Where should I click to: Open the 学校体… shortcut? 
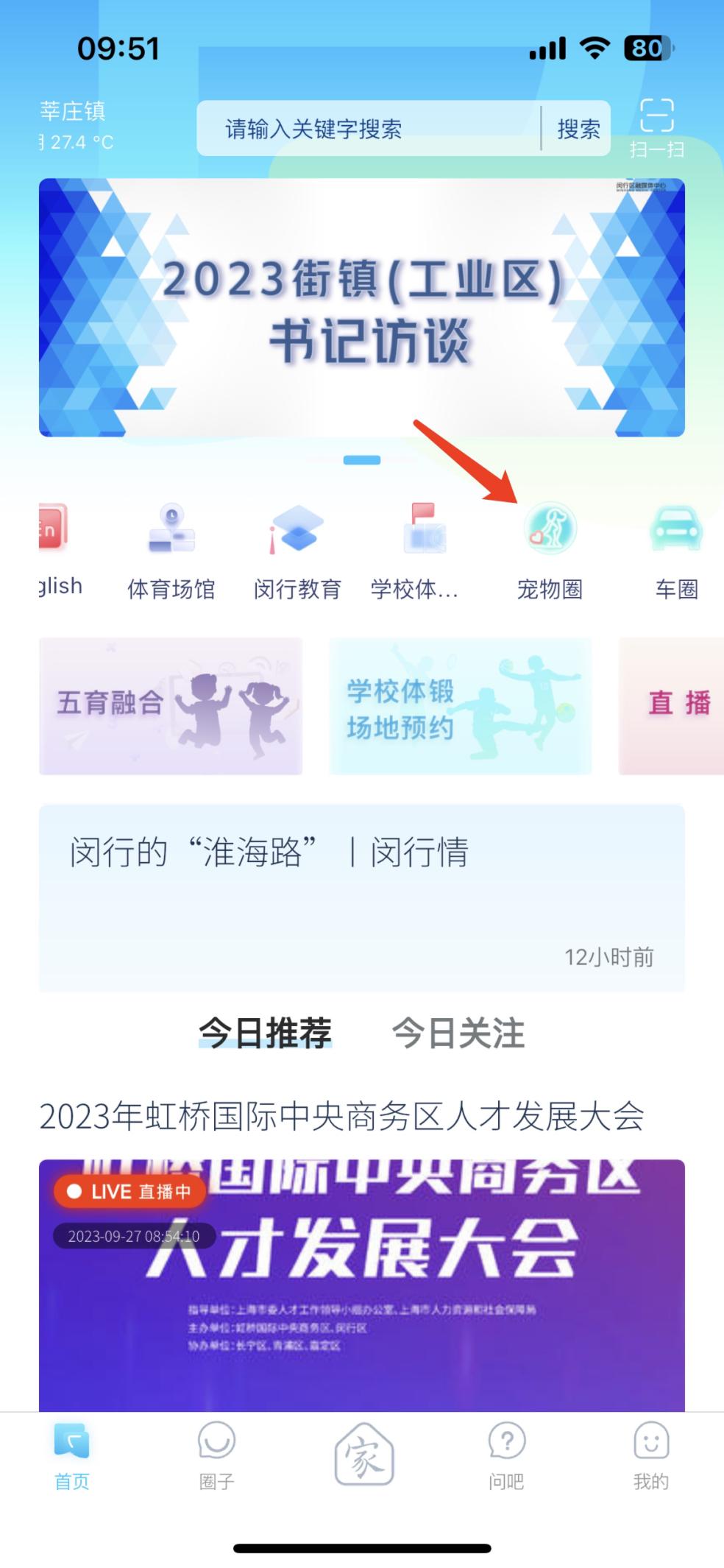[414, 549]
